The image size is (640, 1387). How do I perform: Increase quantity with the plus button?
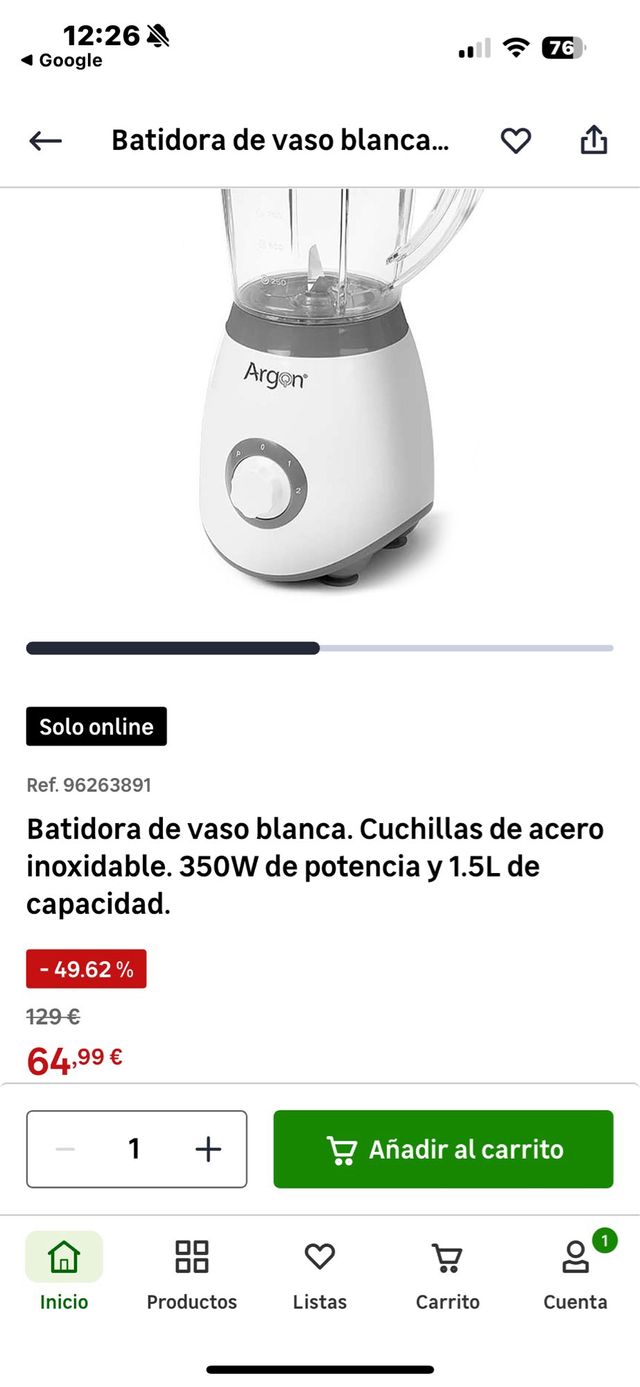(x=208, y=1149)
